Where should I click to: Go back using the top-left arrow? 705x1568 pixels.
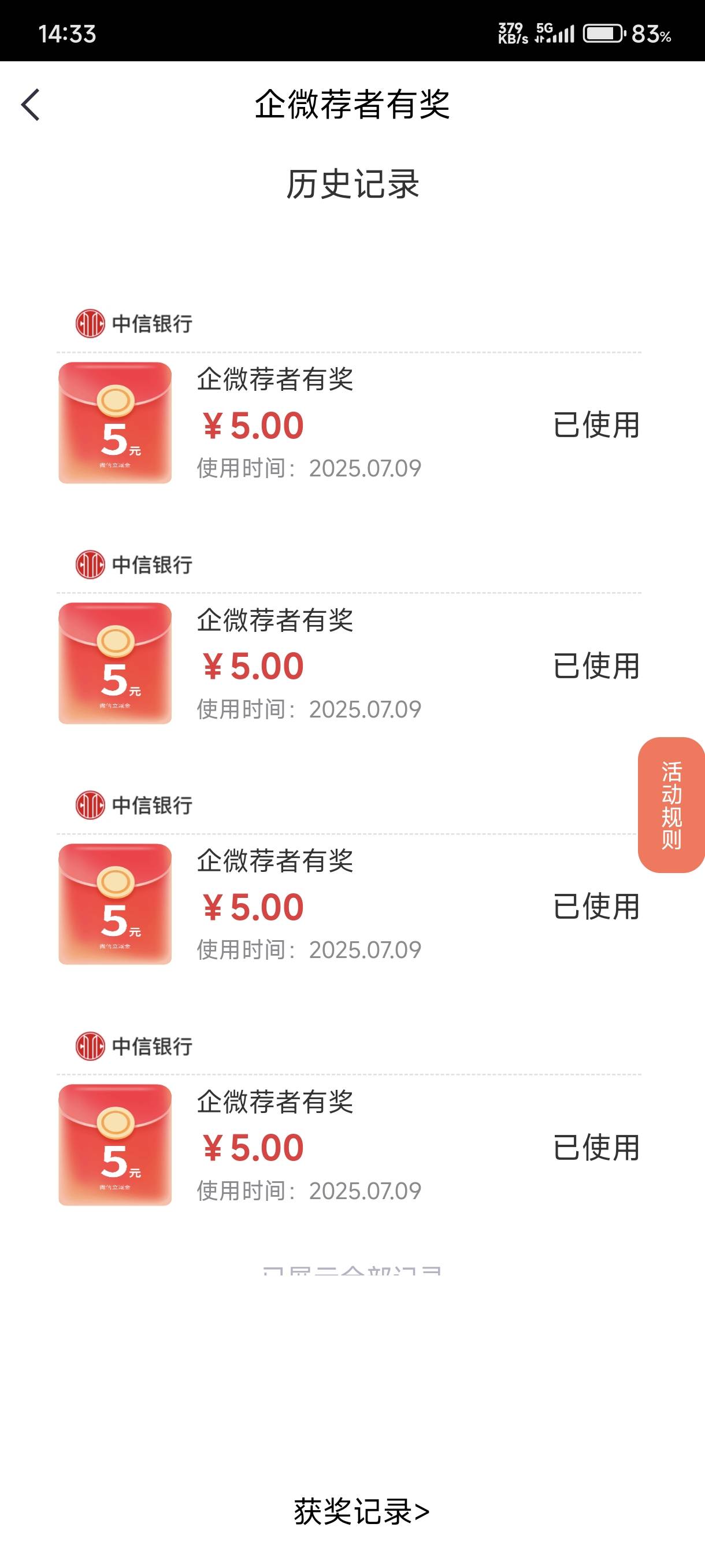pyautogui.click(x=31, y=105)
